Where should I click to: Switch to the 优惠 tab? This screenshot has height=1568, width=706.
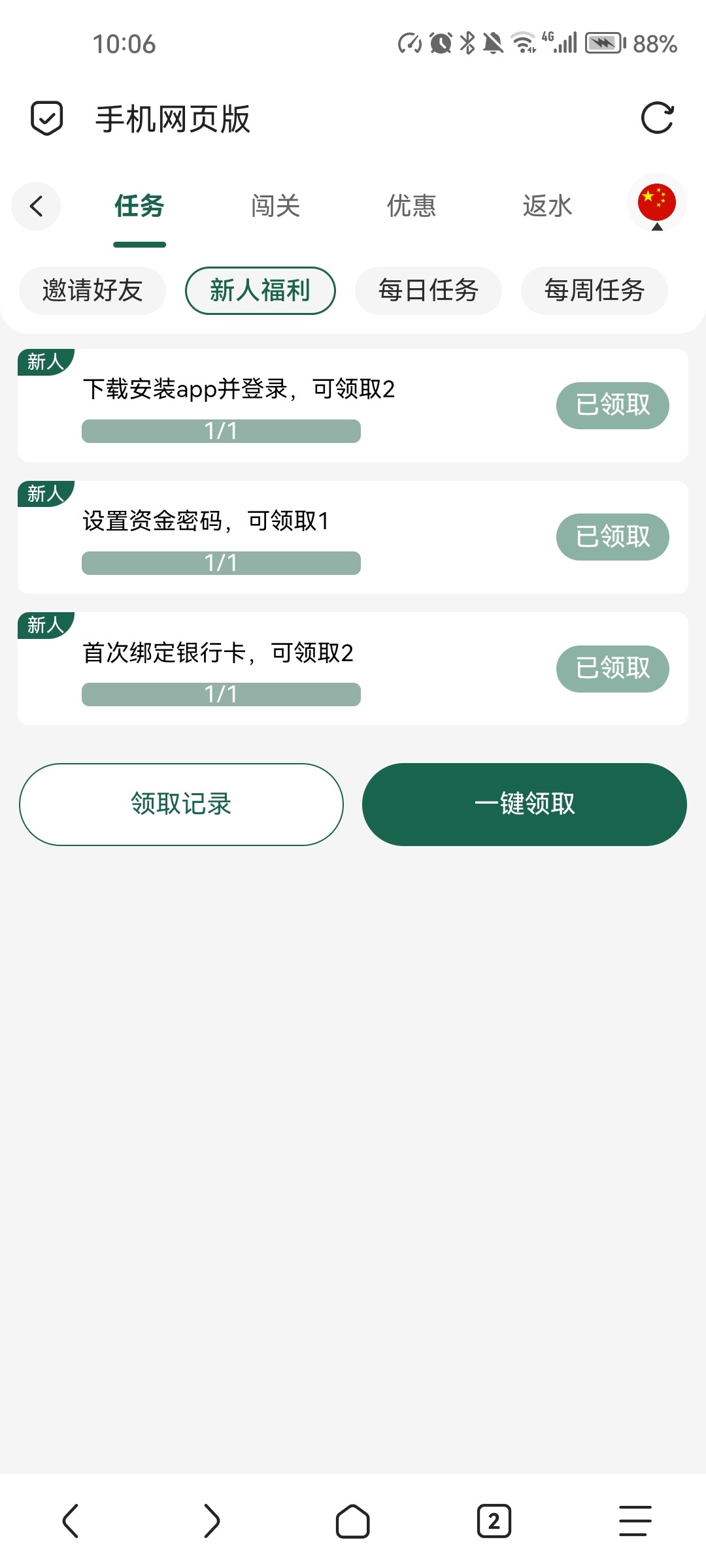(x=411, y=206)
